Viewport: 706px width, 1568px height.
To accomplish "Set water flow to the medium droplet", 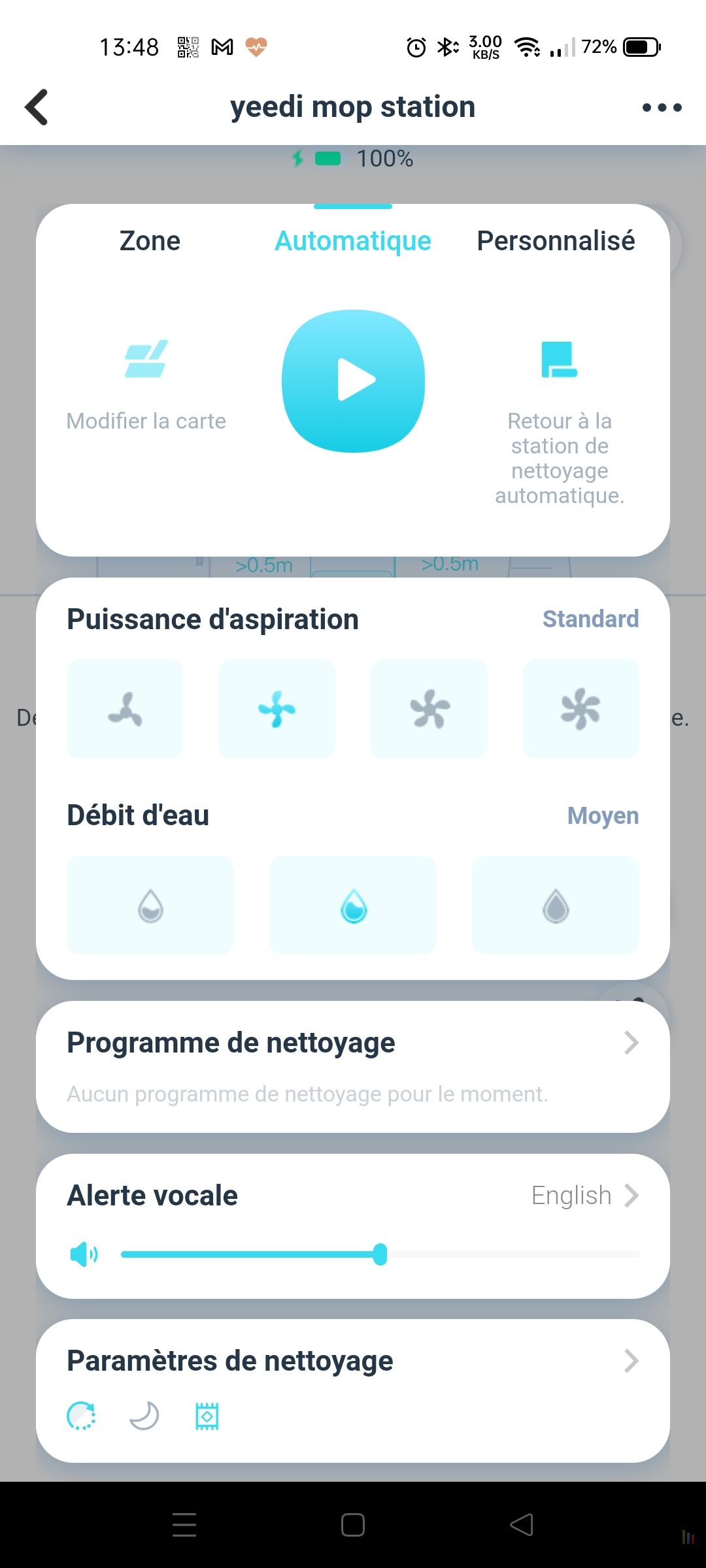I will point(353,906).
